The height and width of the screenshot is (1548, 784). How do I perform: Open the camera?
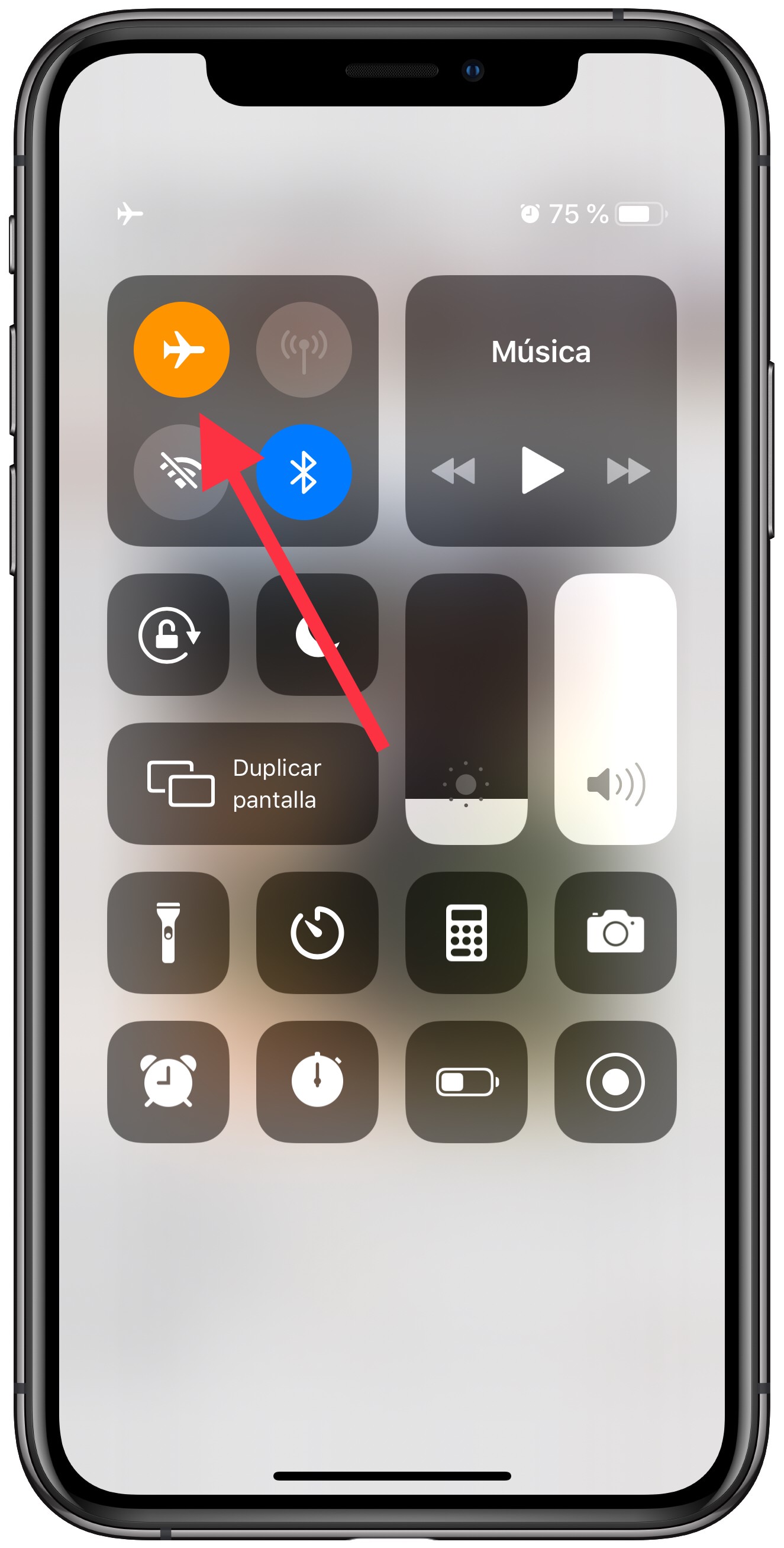pos(615,933)
